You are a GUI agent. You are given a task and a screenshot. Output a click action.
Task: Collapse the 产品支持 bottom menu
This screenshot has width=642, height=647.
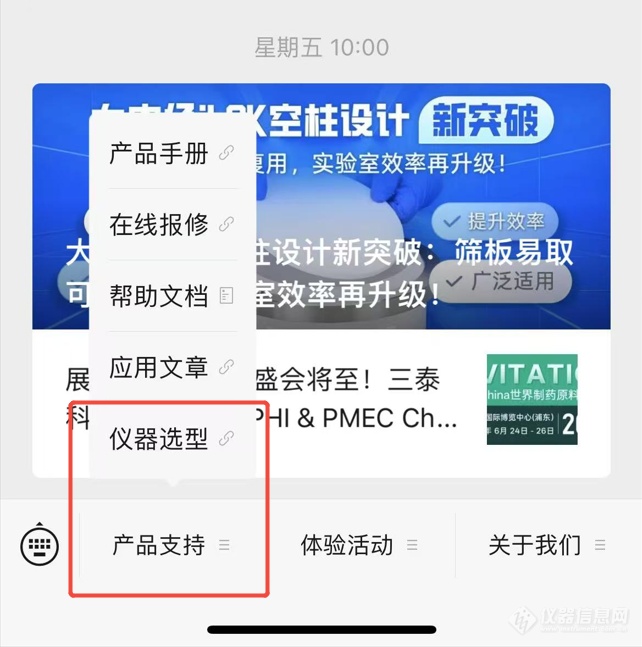point(170,546)
